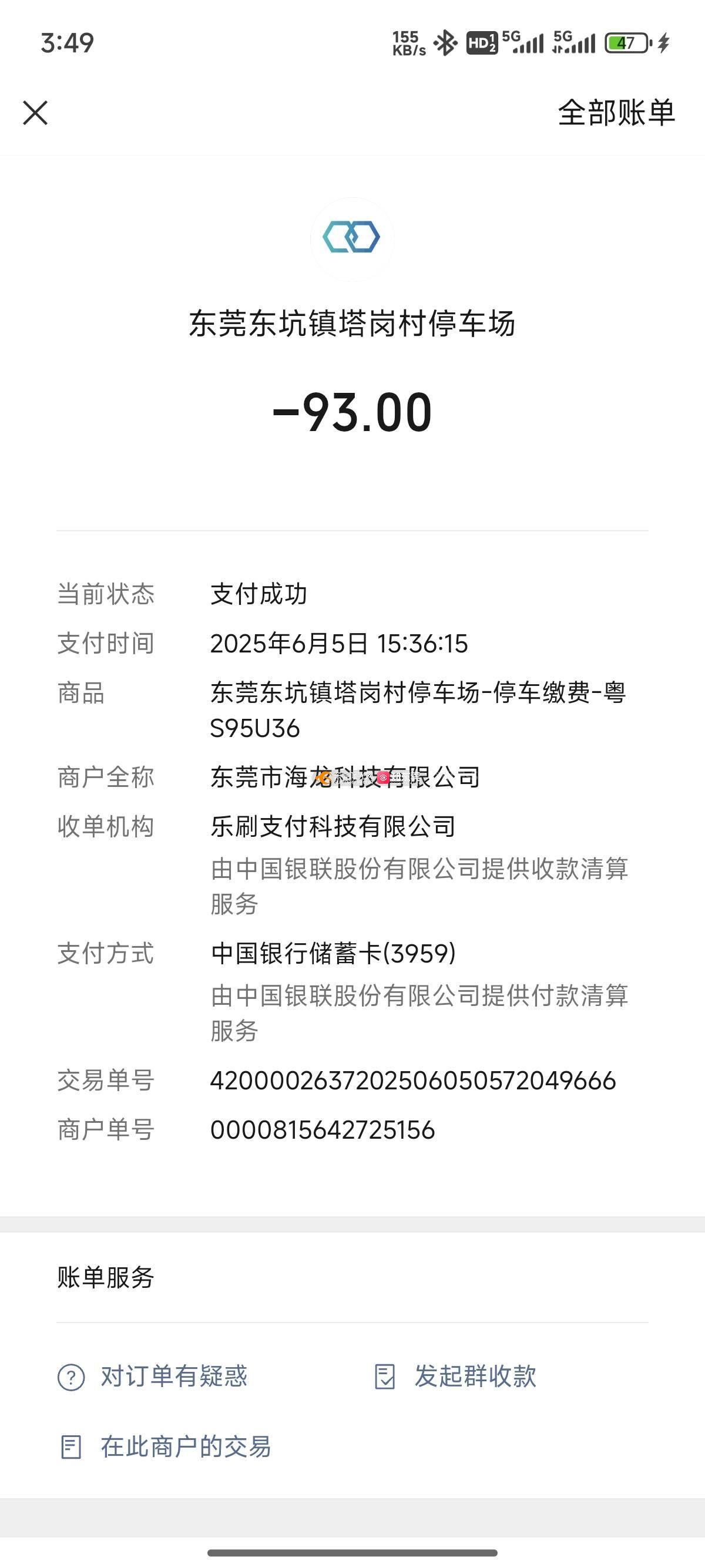Start a group collection via 发起群收款

click(x=455, y=1377)
